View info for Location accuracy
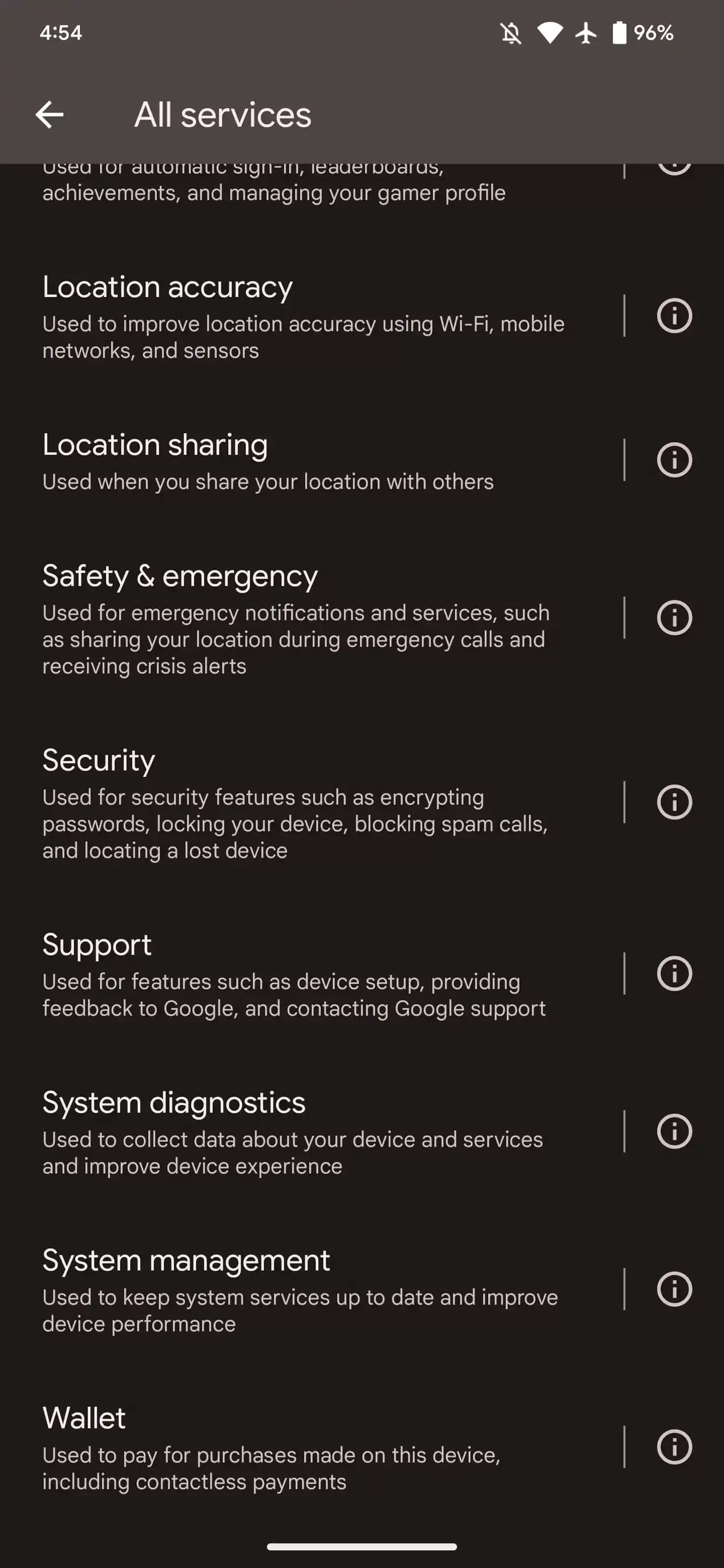Viewport: 724px width, 1568px height. click(674, 316)
